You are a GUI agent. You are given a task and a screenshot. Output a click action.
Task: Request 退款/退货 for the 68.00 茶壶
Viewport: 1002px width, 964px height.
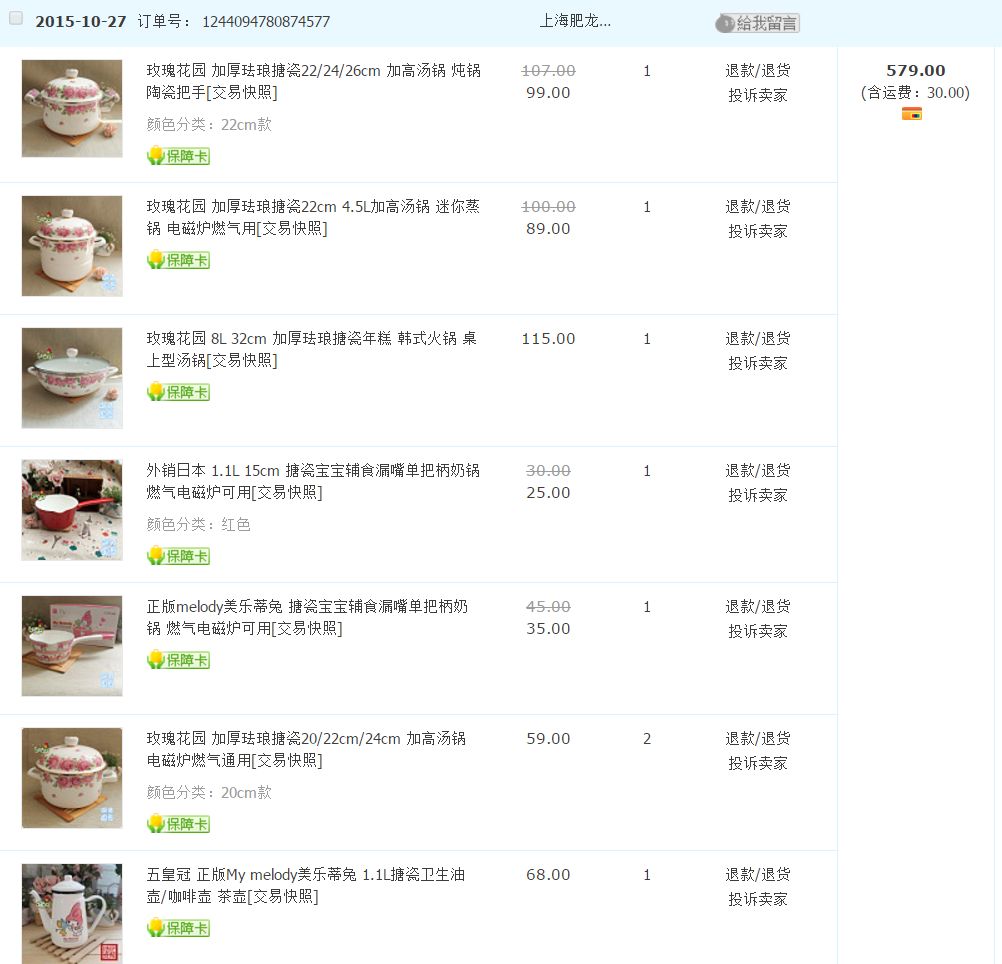click(757, 875)
